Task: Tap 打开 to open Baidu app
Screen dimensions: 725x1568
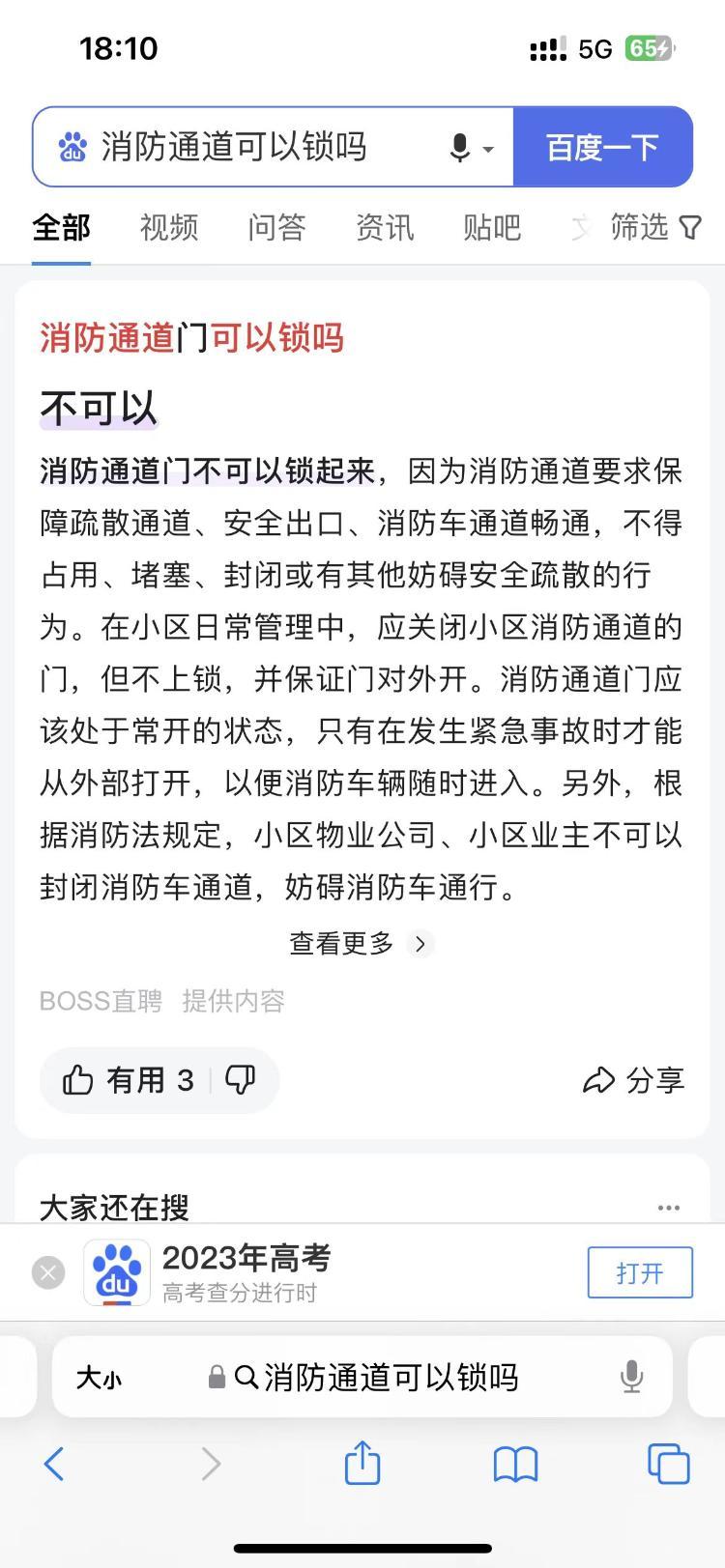Action: click(640, 1272)
